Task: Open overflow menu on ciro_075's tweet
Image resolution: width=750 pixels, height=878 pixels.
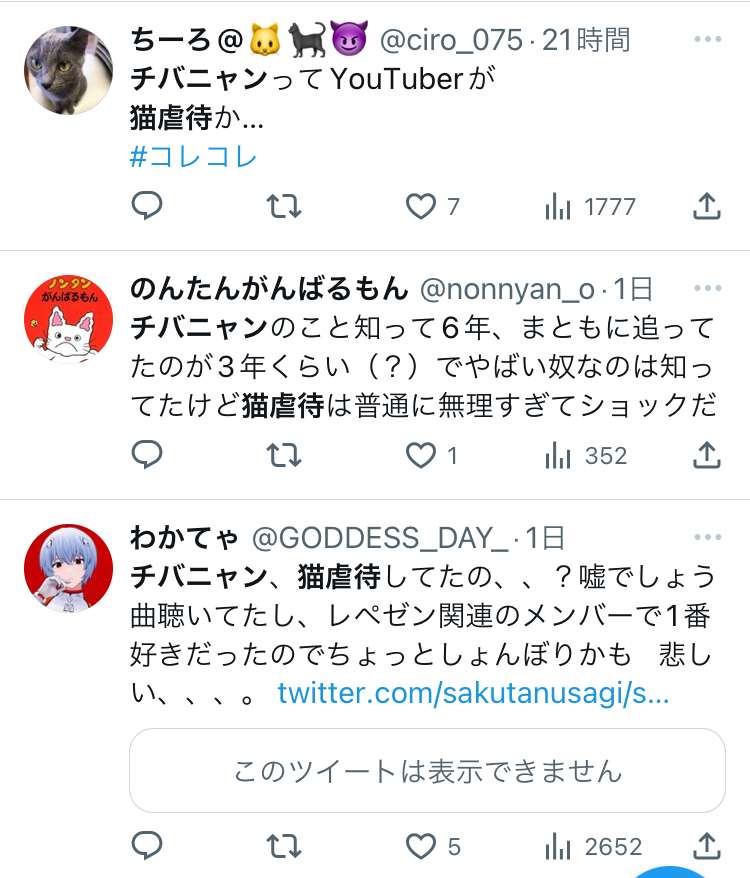Action: tap(707, 40)
